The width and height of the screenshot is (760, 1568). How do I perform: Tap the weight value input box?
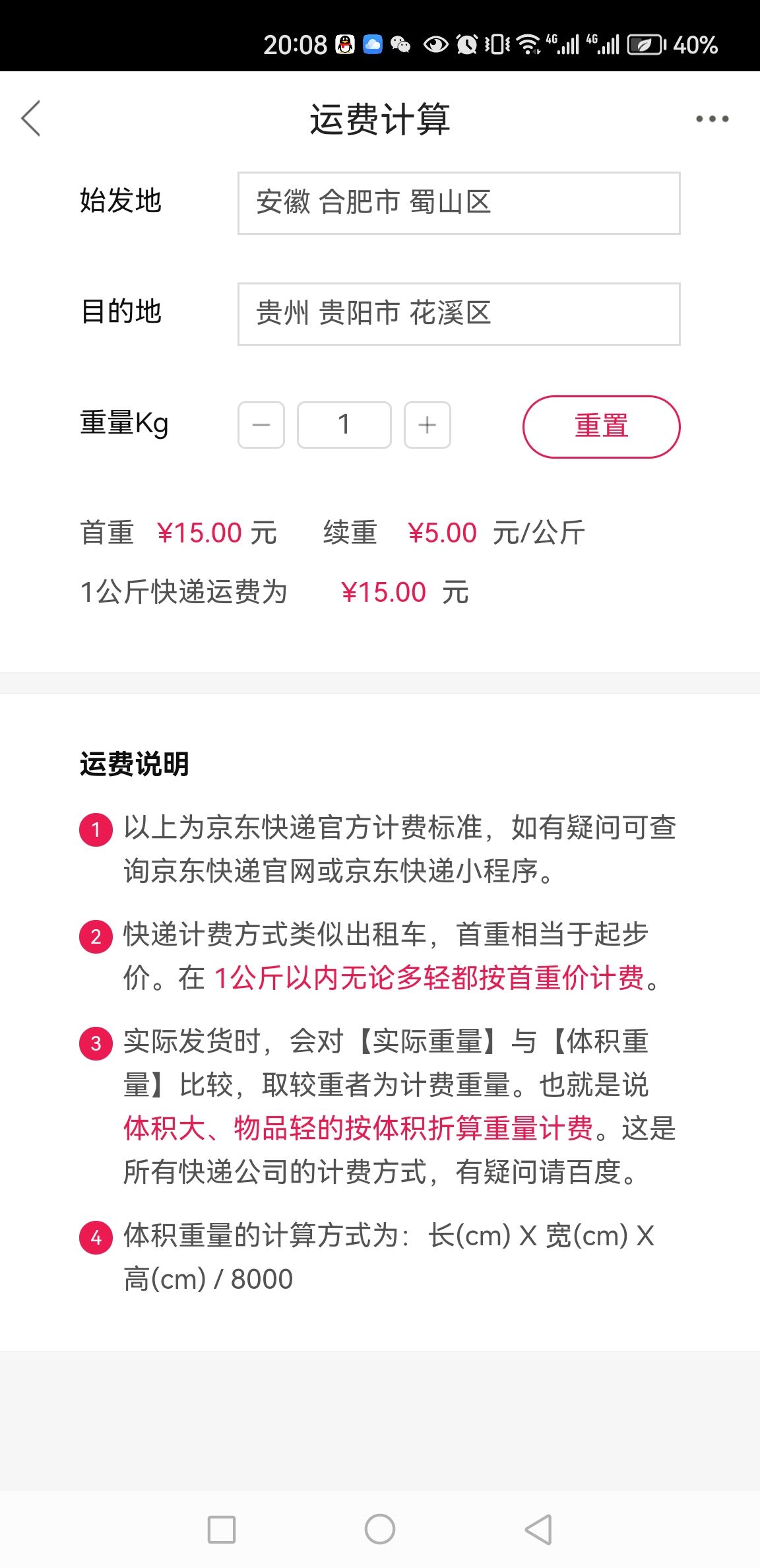[344, 425]
